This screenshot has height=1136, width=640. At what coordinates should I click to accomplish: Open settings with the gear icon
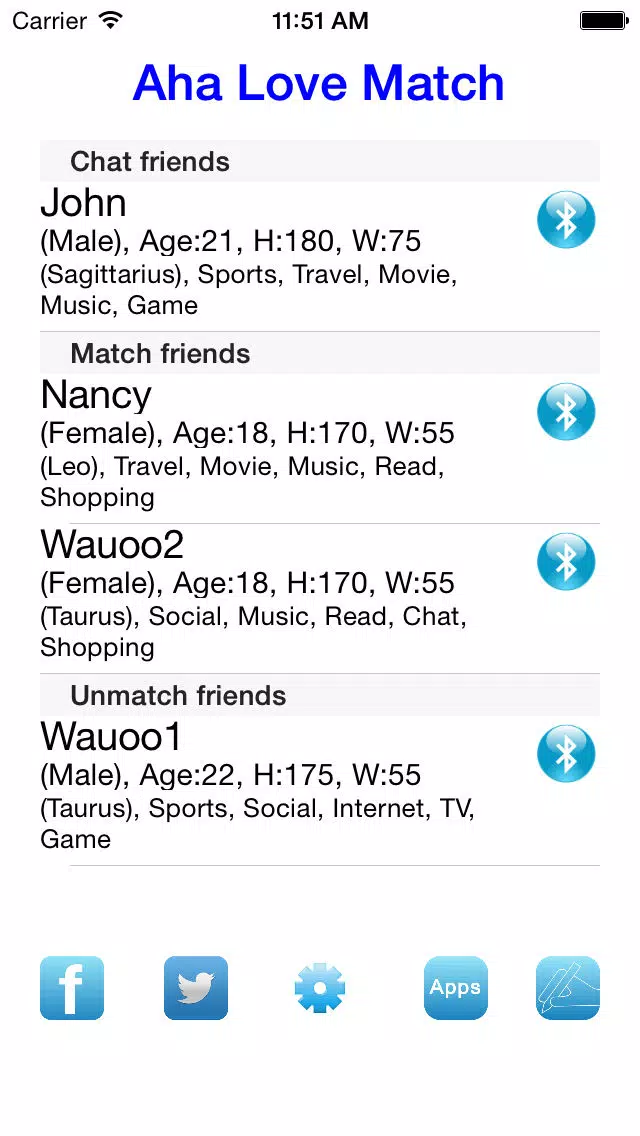320,987
